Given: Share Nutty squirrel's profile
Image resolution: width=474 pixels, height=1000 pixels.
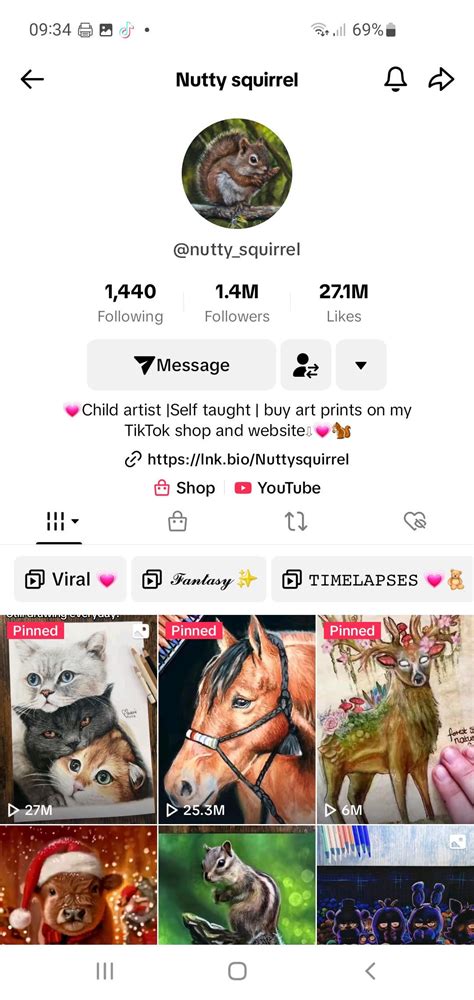Looking at the screenshot, I should click(x=441, y=80).
